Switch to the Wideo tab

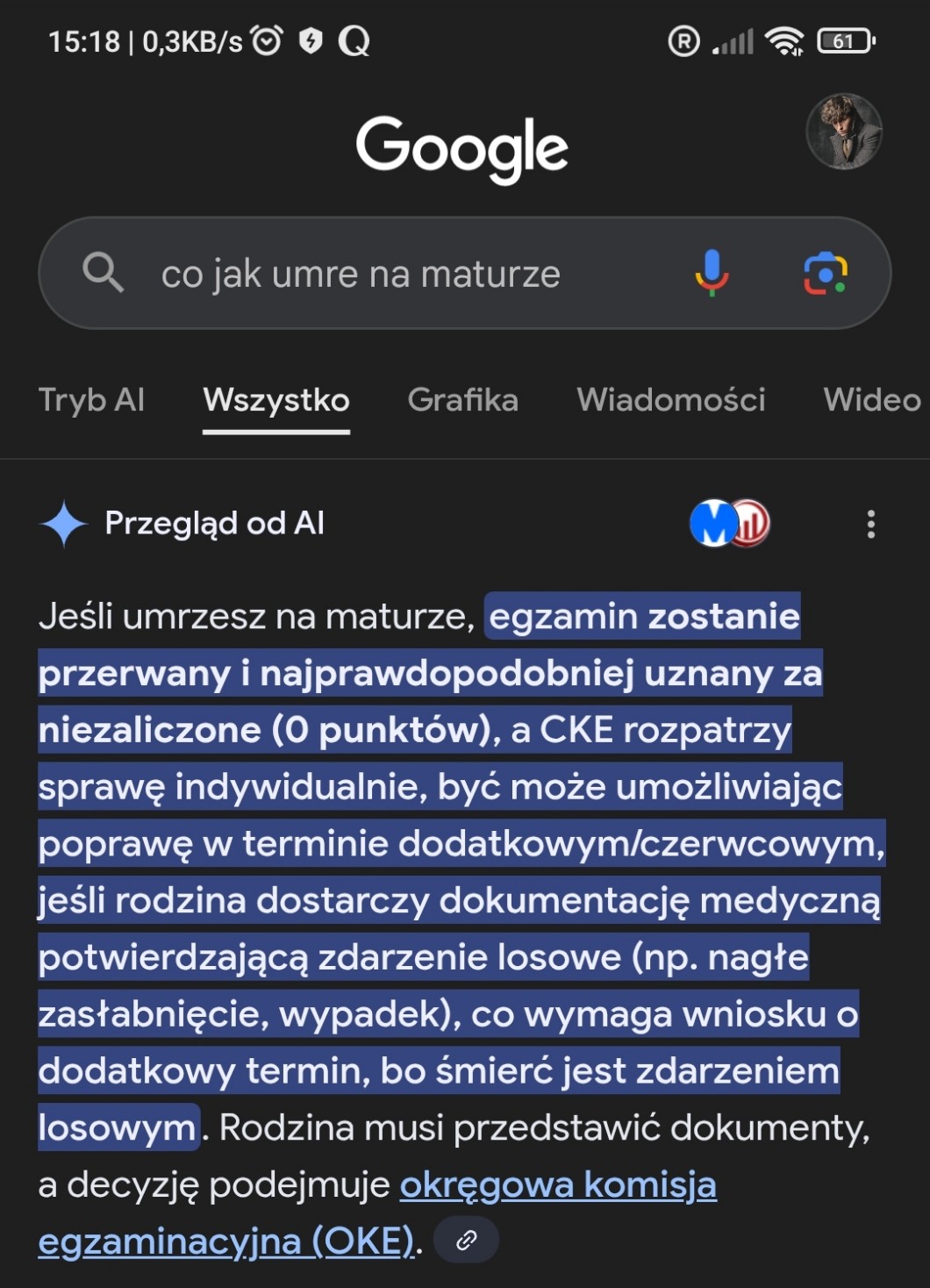[871, 400]
